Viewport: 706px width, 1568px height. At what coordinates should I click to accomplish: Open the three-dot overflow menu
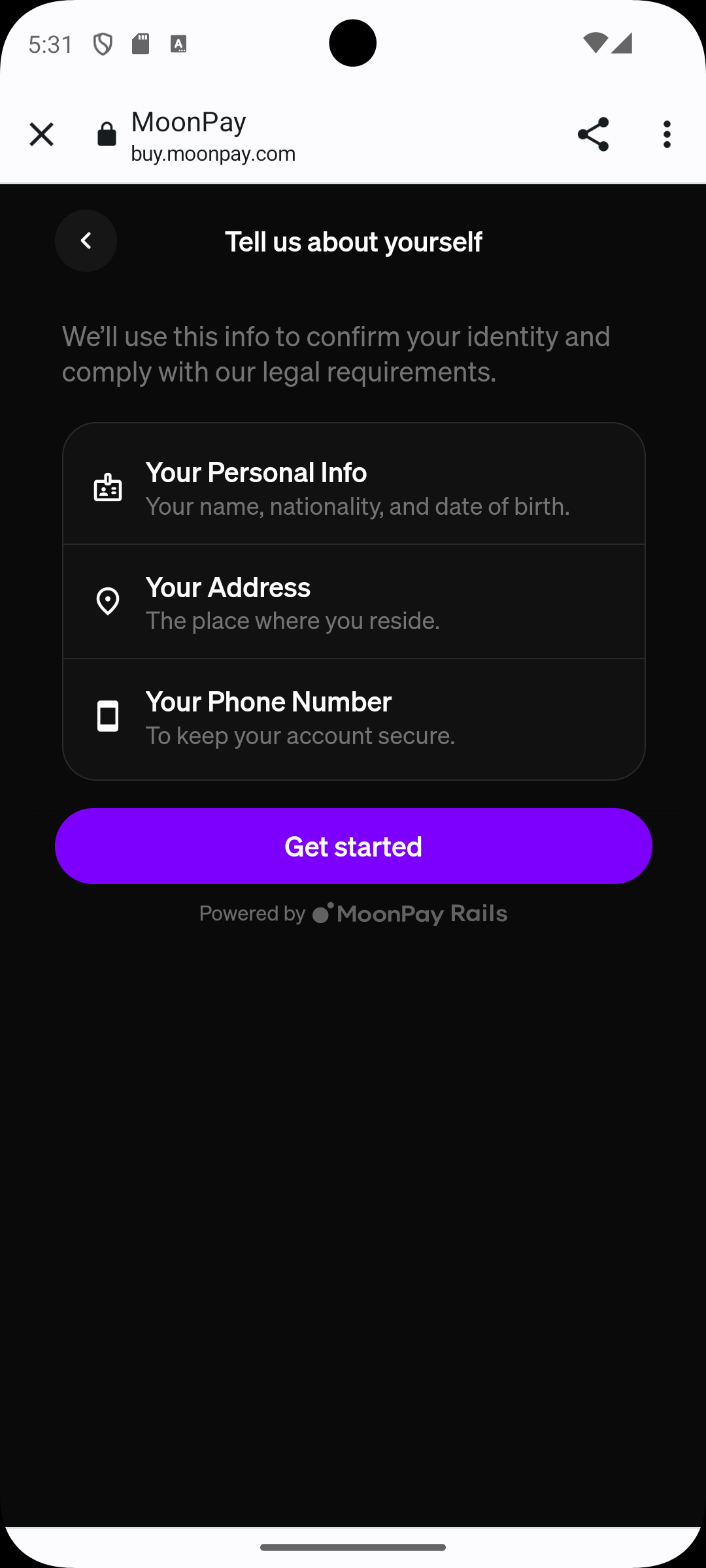[666, 135]
